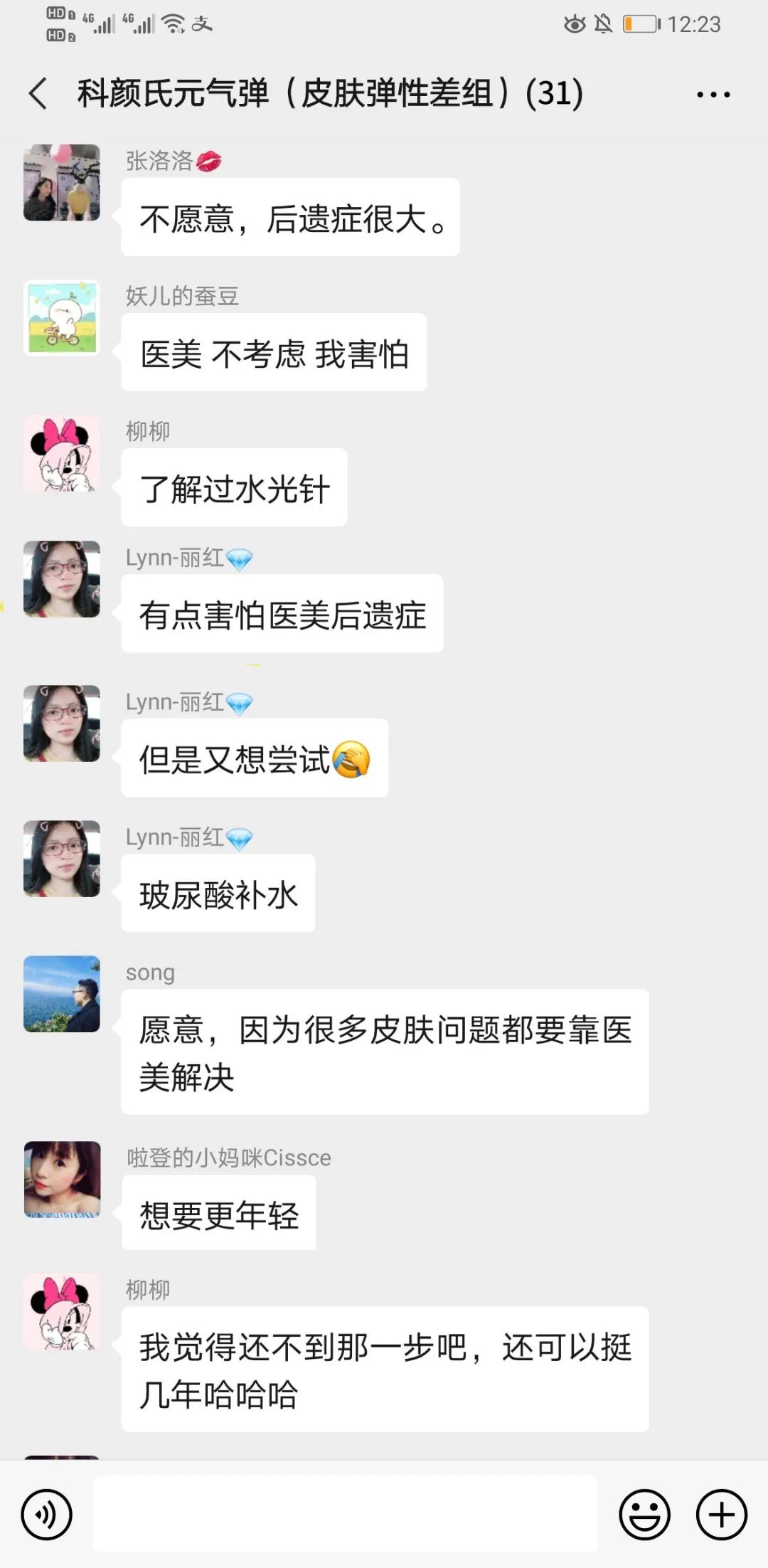Open 张洛洛's profile avatar
The width and height of the screenshot is (768, 1568).
coord(62,184)
